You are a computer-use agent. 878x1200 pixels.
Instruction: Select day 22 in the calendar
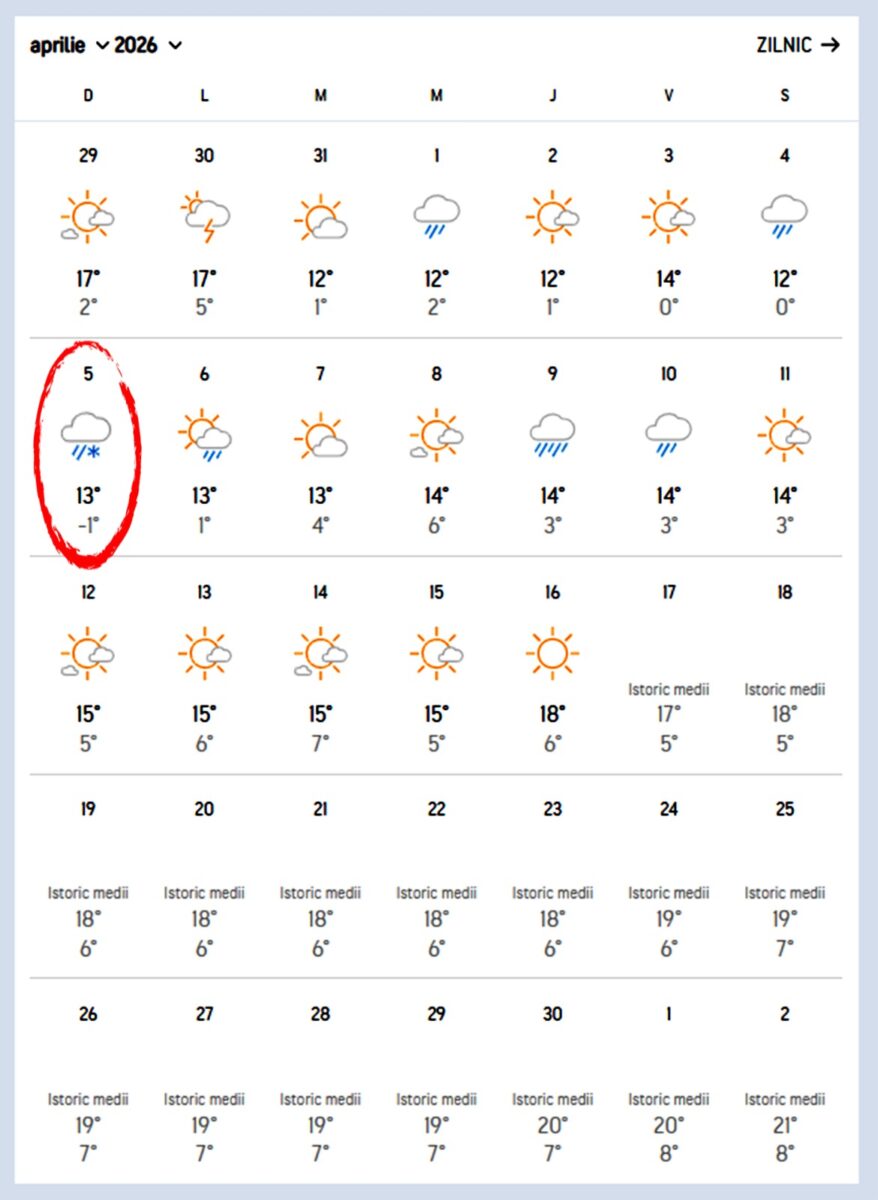[436, 808]
